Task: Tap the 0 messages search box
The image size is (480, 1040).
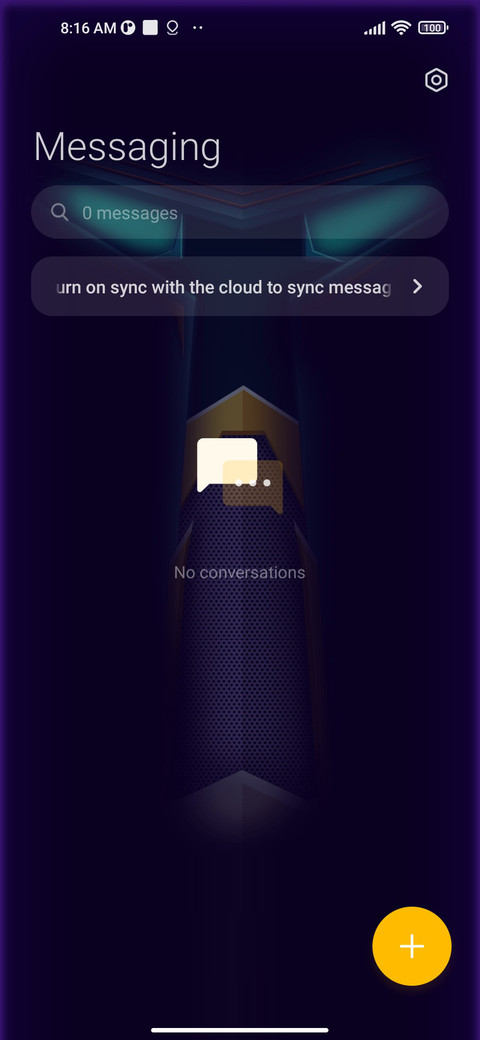Action: 240,212
